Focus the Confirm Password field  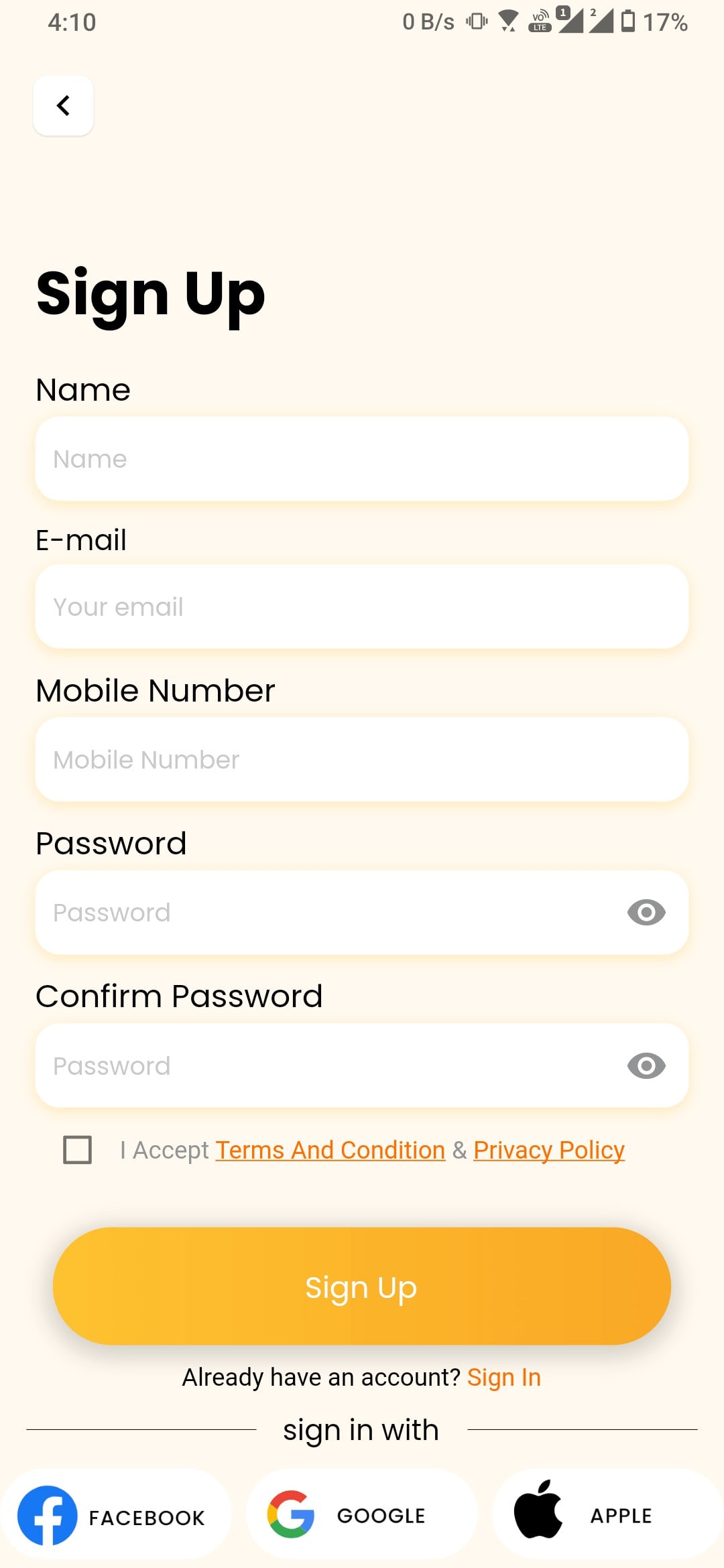(x=322, y=1065)
